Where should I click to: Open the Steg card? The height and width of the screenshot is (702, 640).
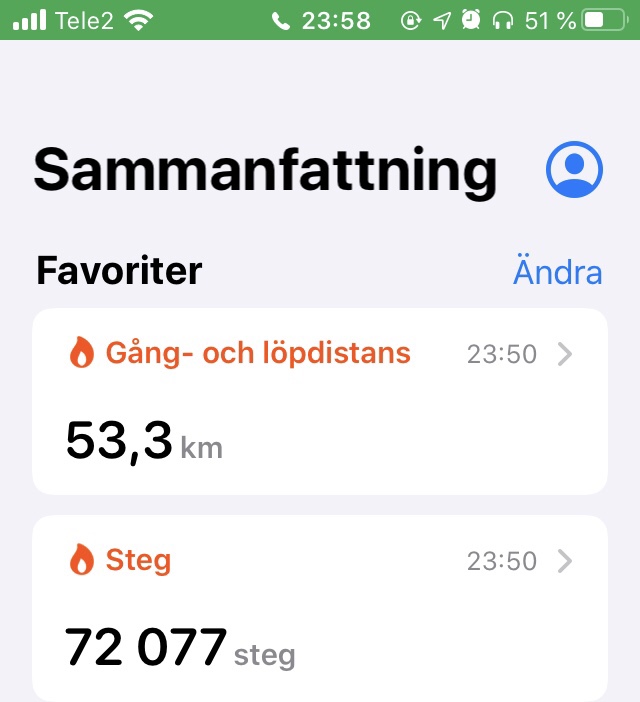click(319, 607)
